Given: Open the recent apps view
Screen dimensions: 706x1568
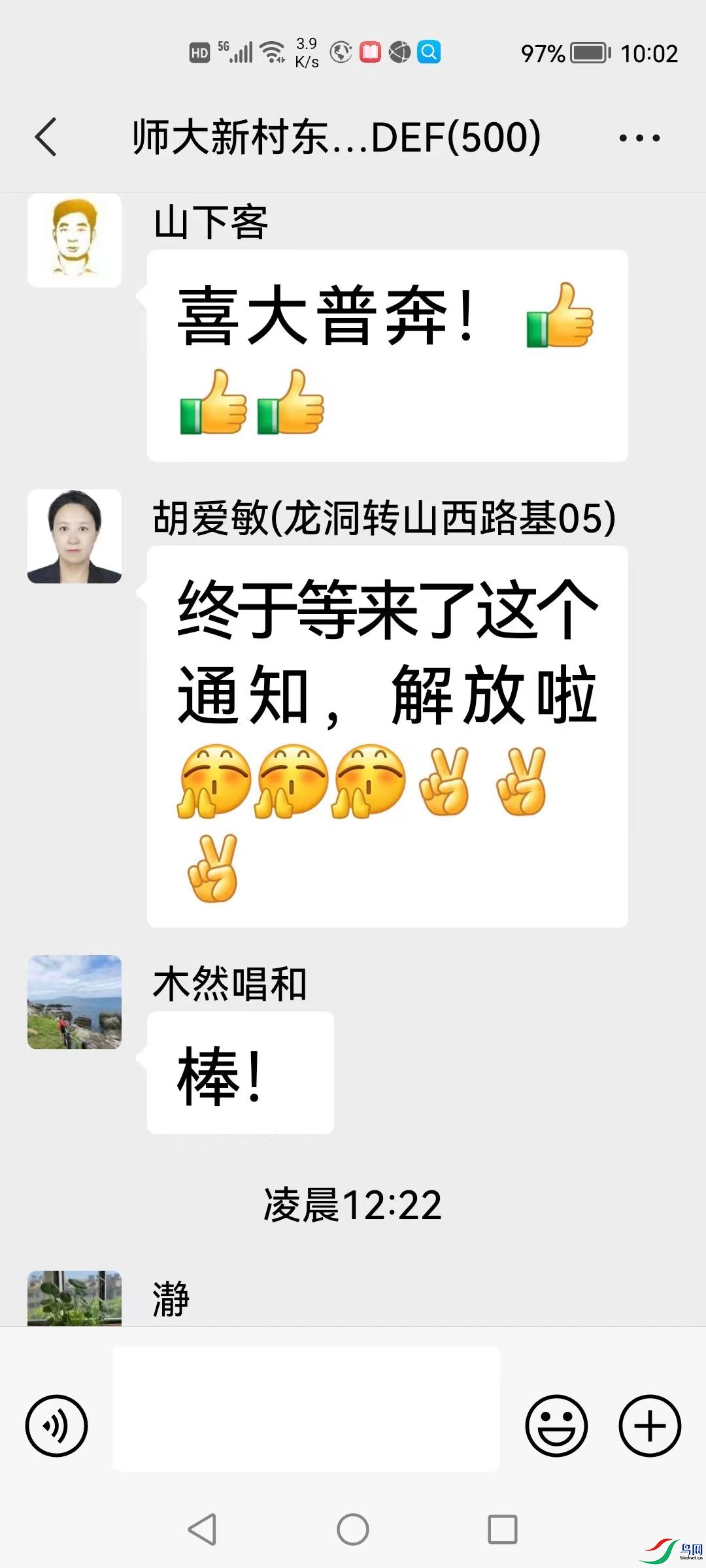Looking at the screenshot, I should tap(502, 1529).
